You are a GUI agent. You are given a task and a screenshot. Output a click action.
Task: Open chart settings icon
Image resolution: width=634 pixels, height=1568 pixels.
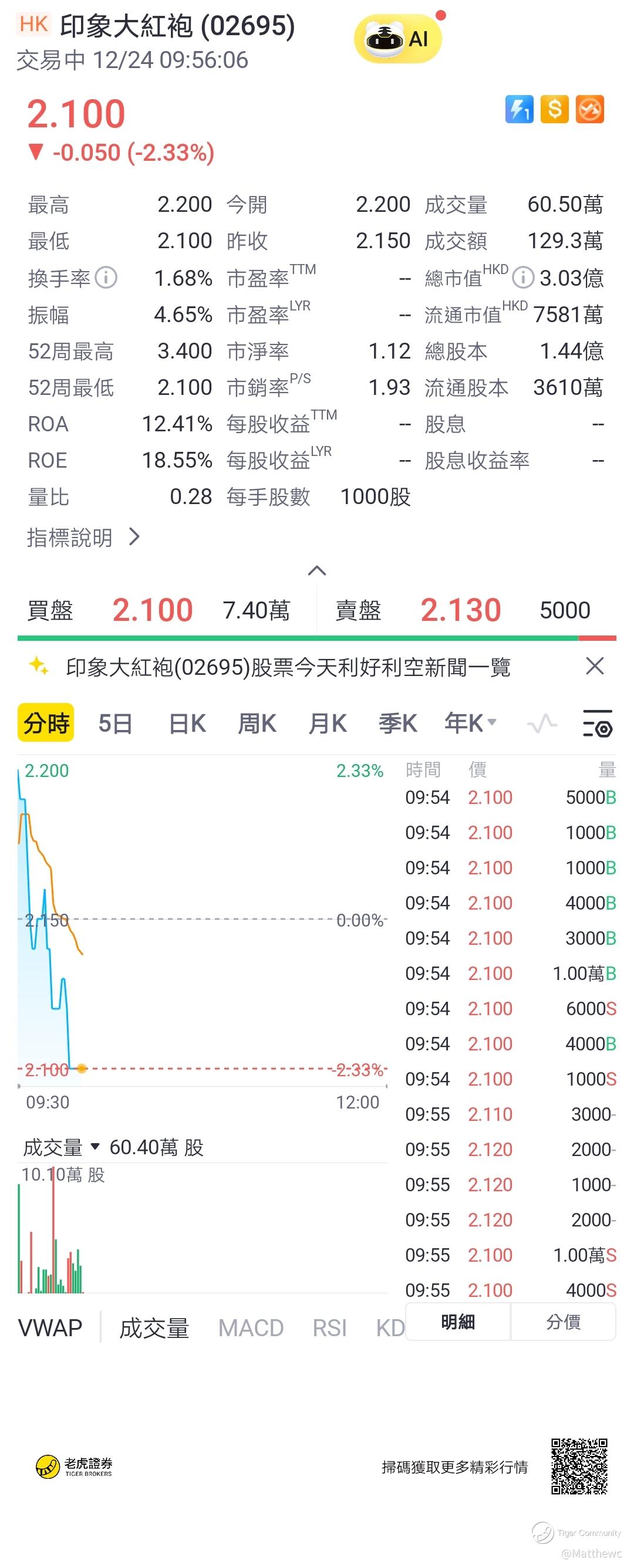pos(598,724)
